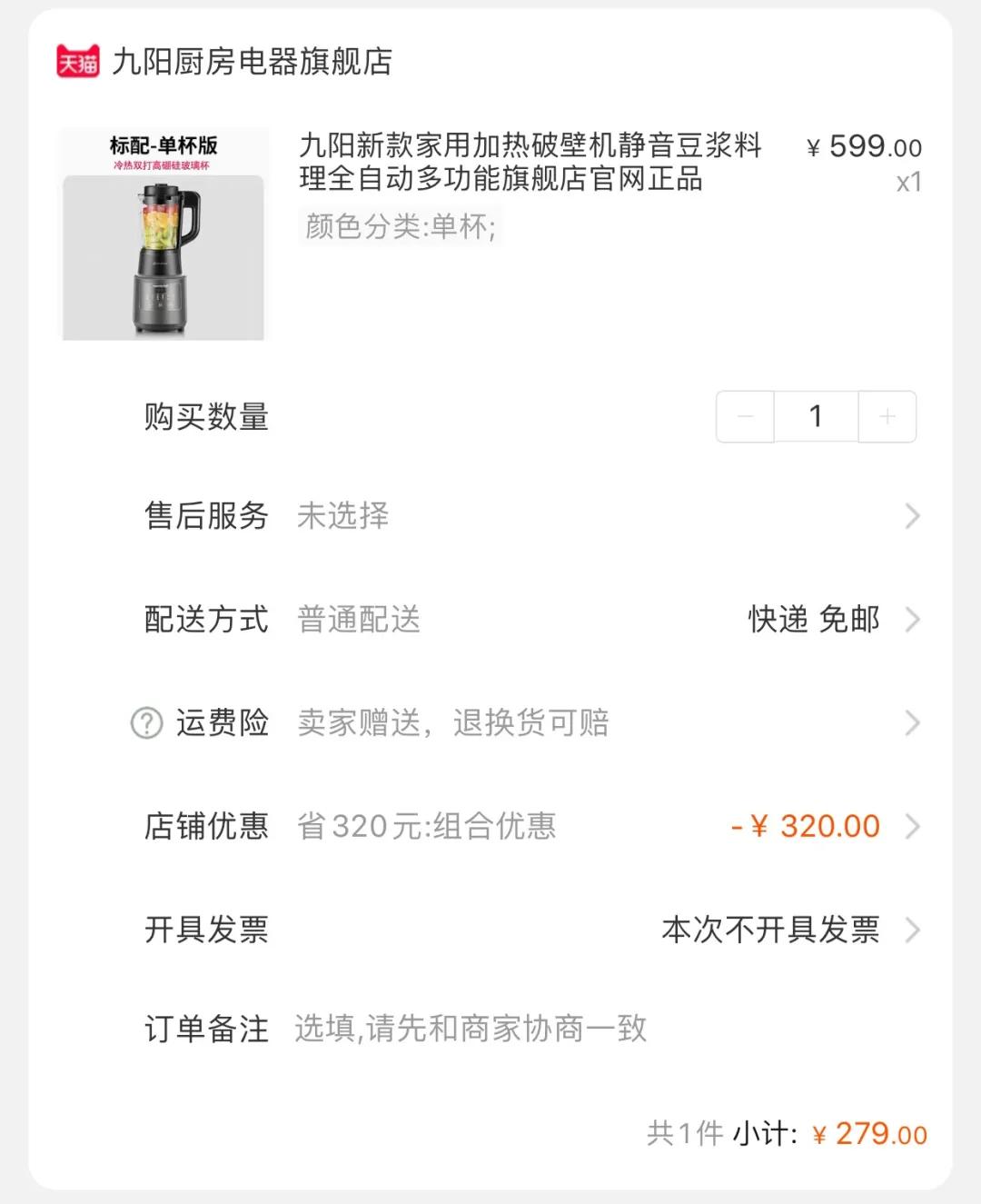Increase purchase quantity with plus button
981x1204 pixels.
click(887, 417)
